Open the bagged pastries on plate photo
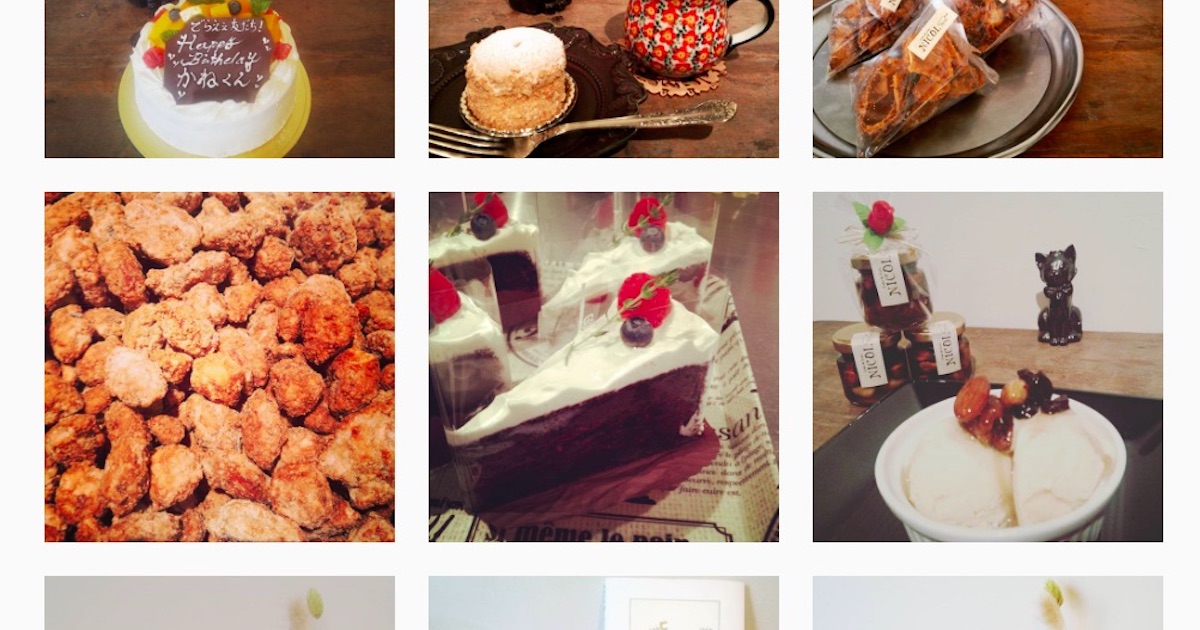1200x630 pixels. [x=987, y=78]
